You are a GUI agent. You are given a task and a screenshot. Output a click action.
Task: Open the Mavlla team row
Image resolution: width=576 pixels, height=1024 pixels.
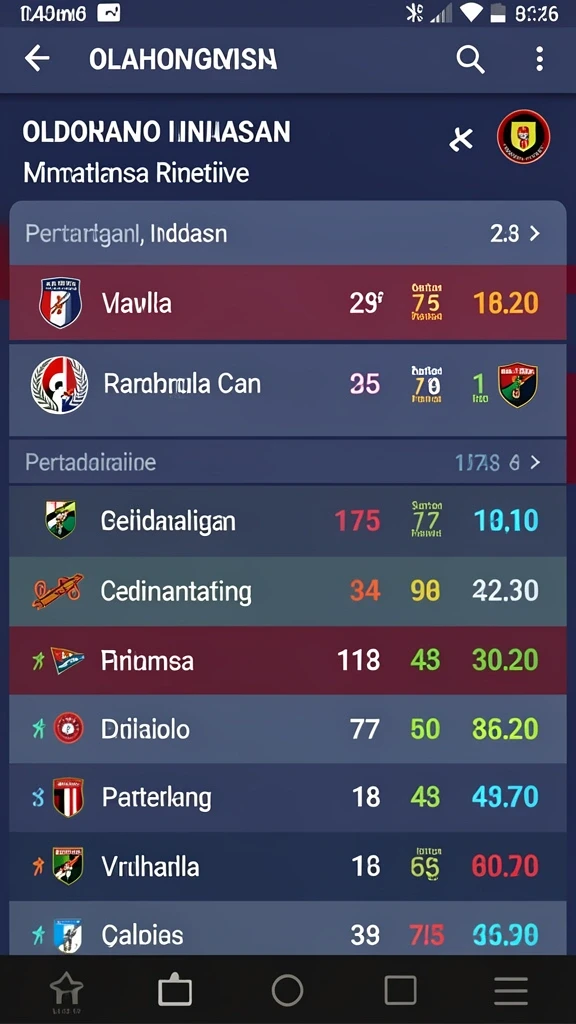(287, 303)
